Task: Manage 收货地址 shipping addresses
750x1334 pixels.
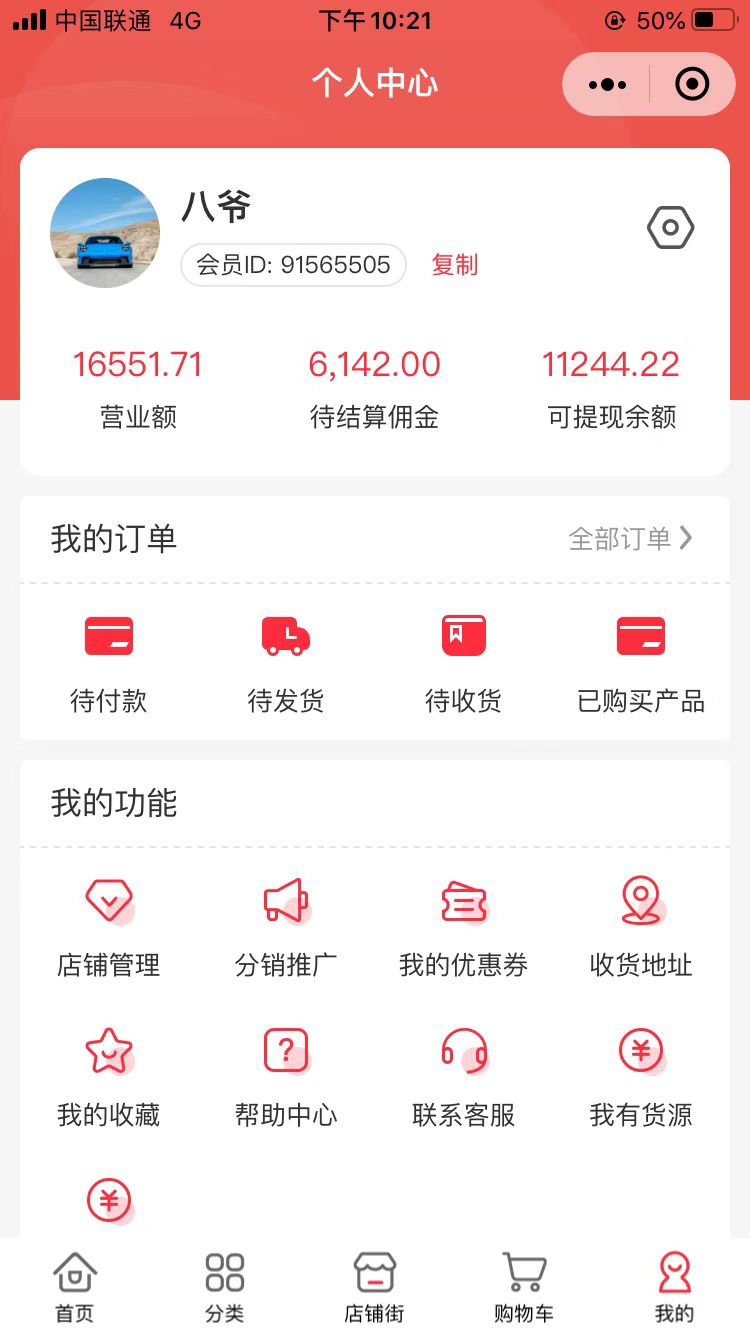Action: pos(641,927)
